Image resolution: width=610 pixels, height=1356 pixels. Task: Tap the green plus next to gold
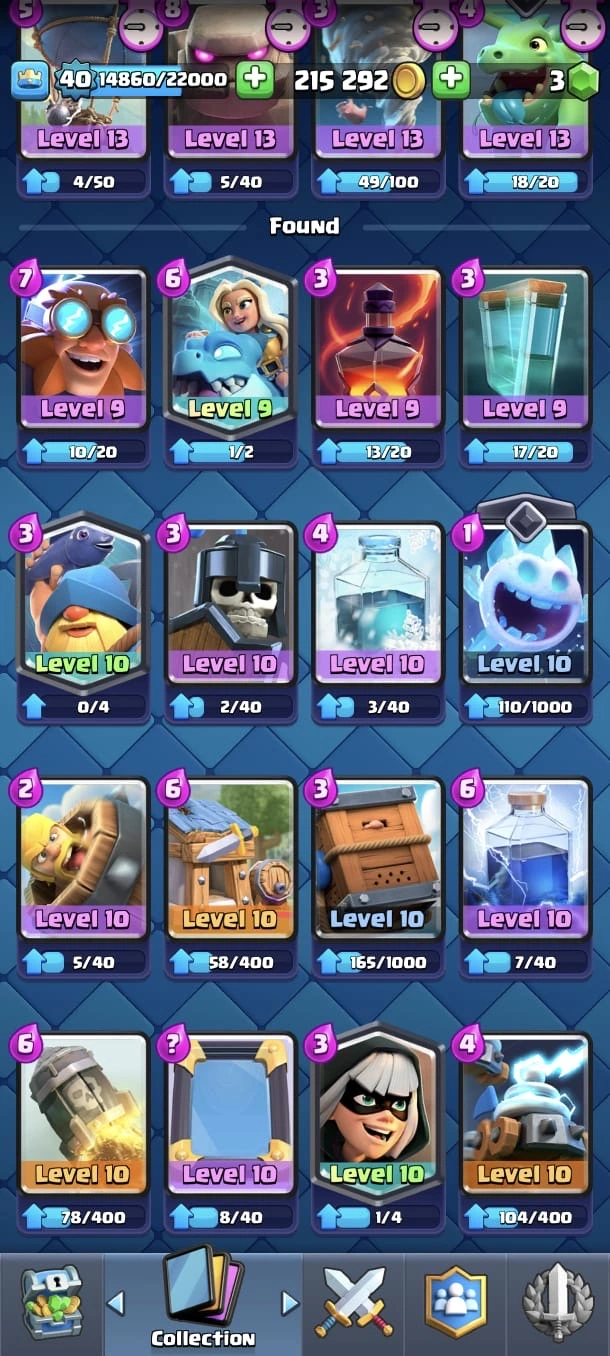452,80
